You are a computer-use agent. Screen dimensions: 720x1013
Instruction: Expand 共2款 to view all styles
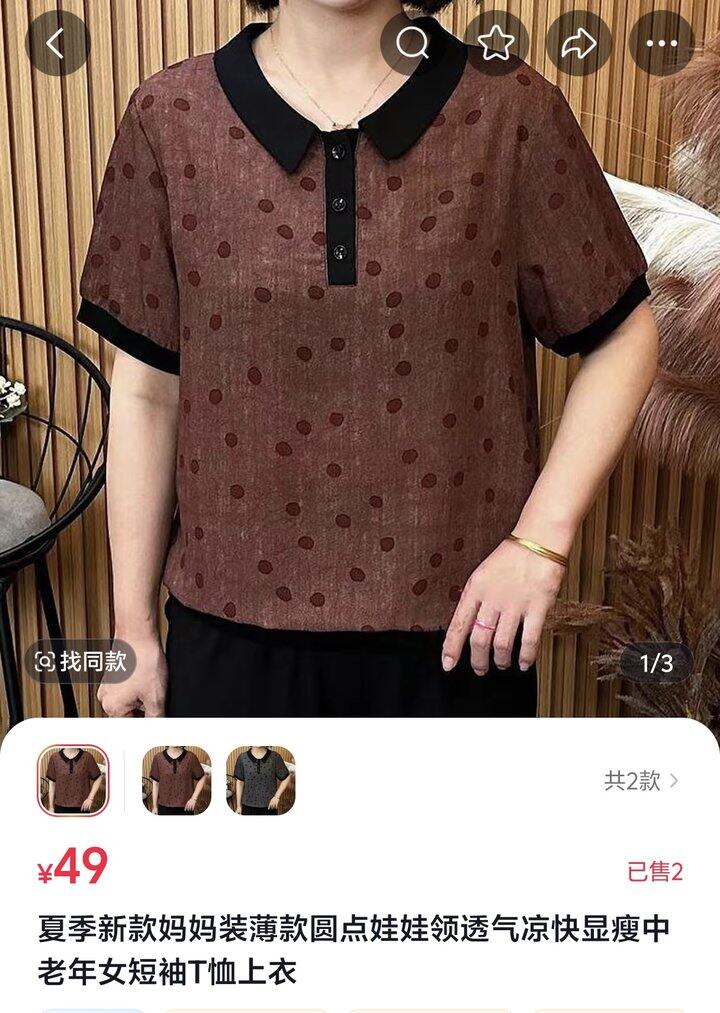coord(641,781)
